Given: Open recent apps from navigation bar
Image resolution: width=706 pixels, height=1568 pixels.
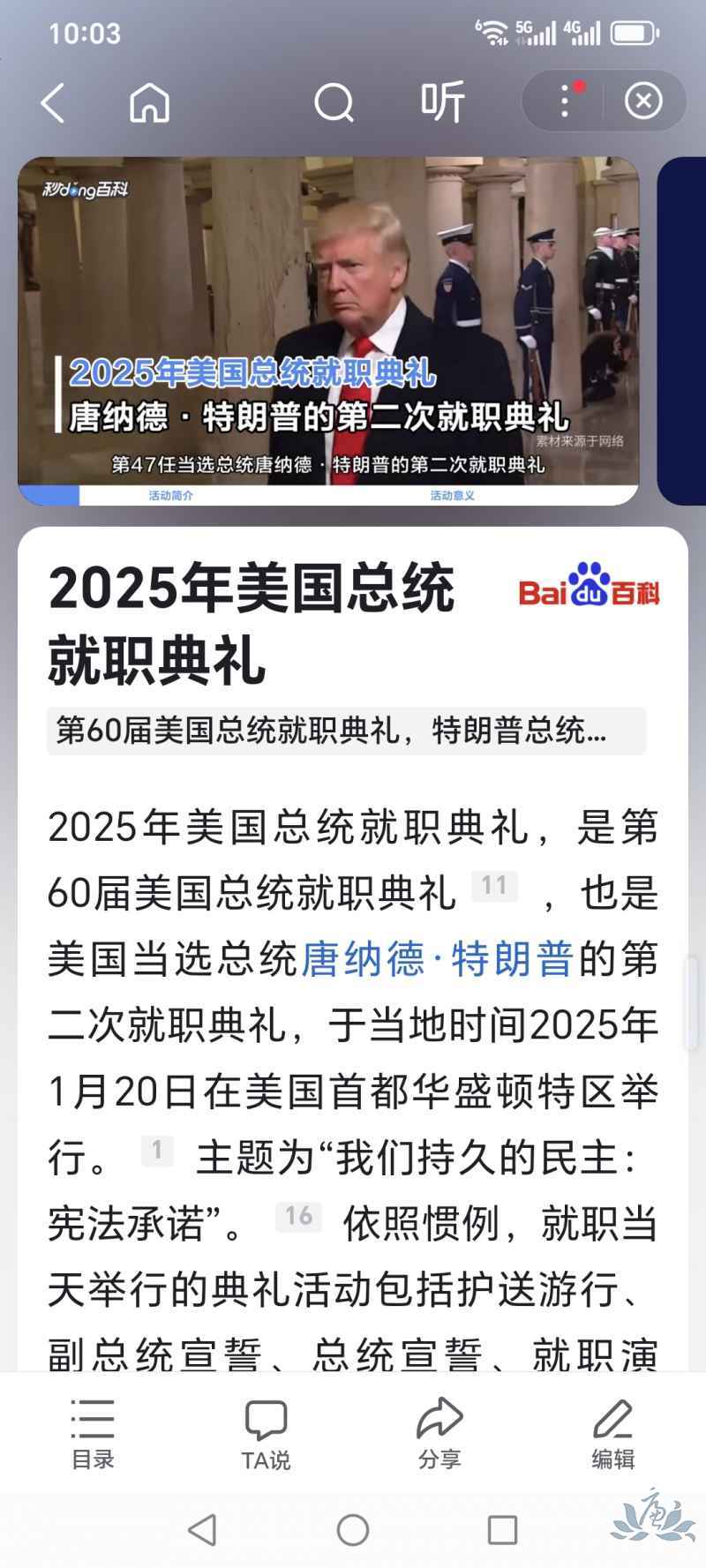Looking at the screenshot, I should [x=502, y=1530].
